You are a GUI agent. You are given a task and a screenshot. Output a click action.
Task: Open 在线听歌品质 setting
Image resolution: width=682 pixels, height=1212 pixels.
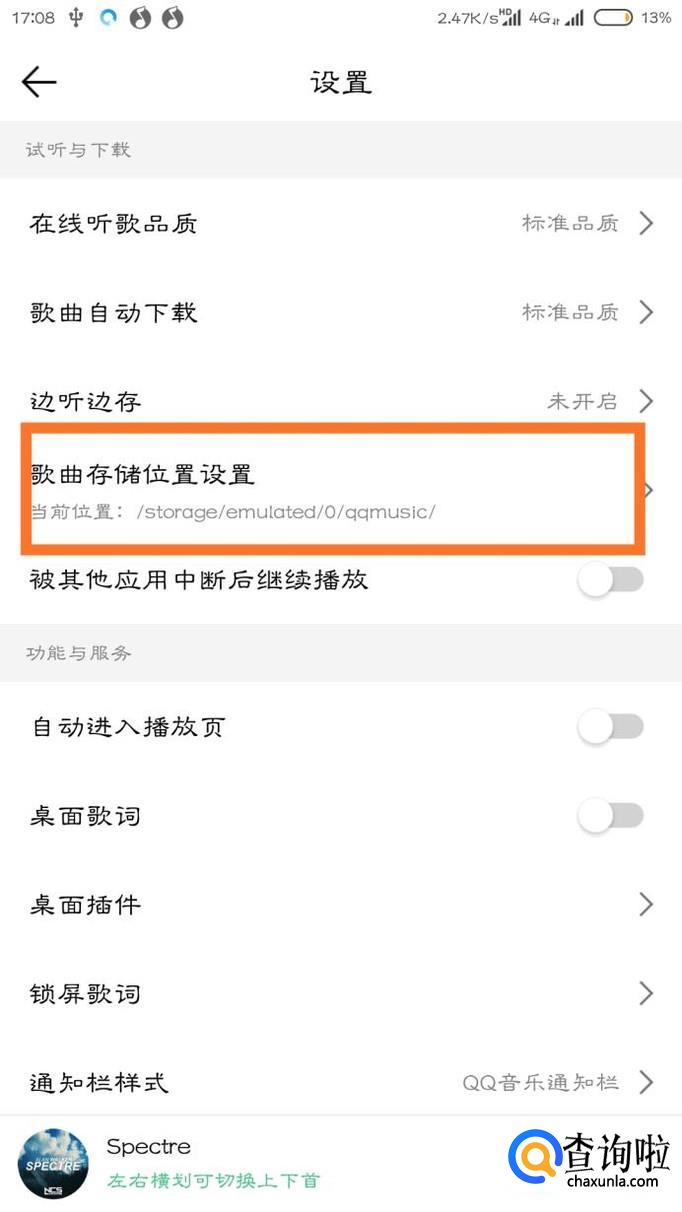tap(341, 223)
